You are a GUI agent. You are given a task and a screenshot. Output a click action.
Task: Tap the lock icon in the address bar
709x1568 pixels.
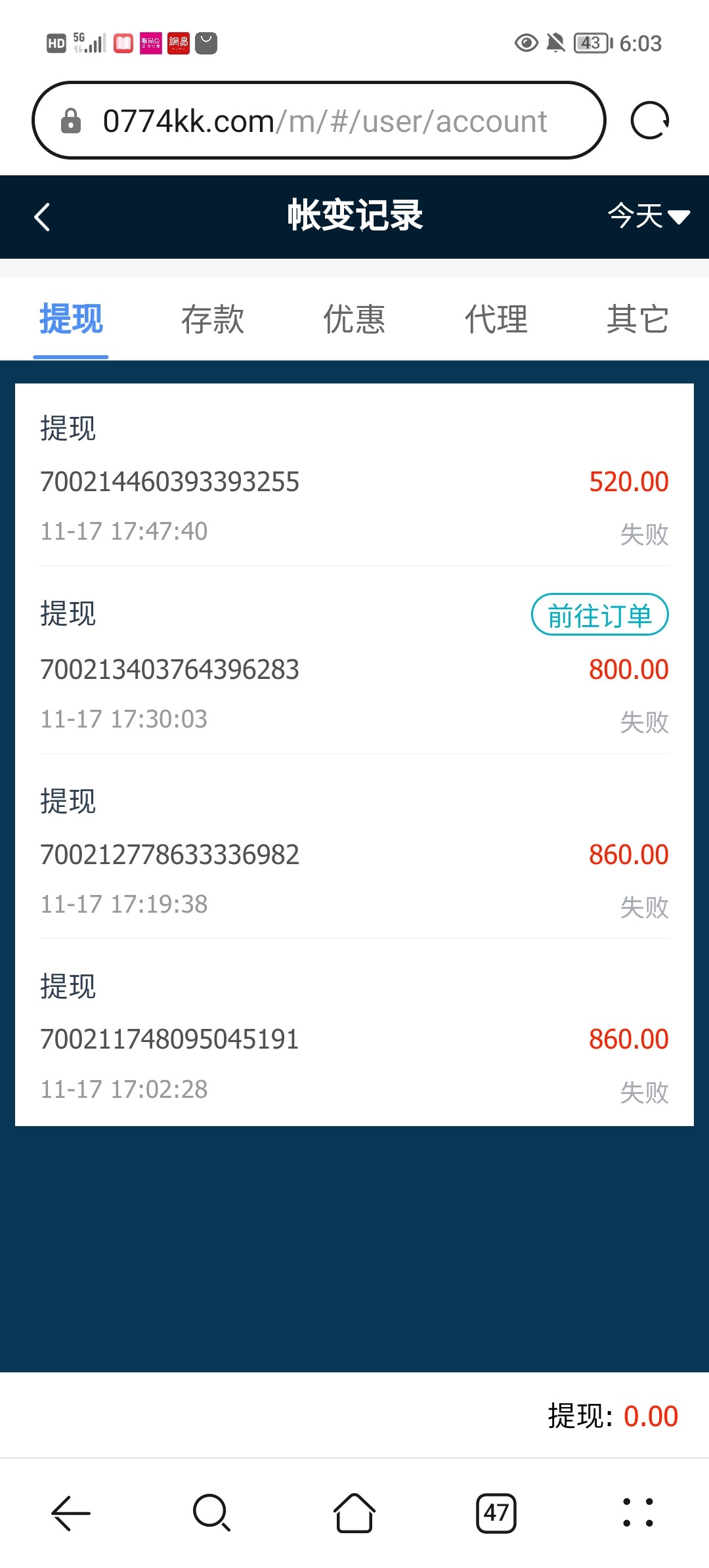click(x=71, y=120)
